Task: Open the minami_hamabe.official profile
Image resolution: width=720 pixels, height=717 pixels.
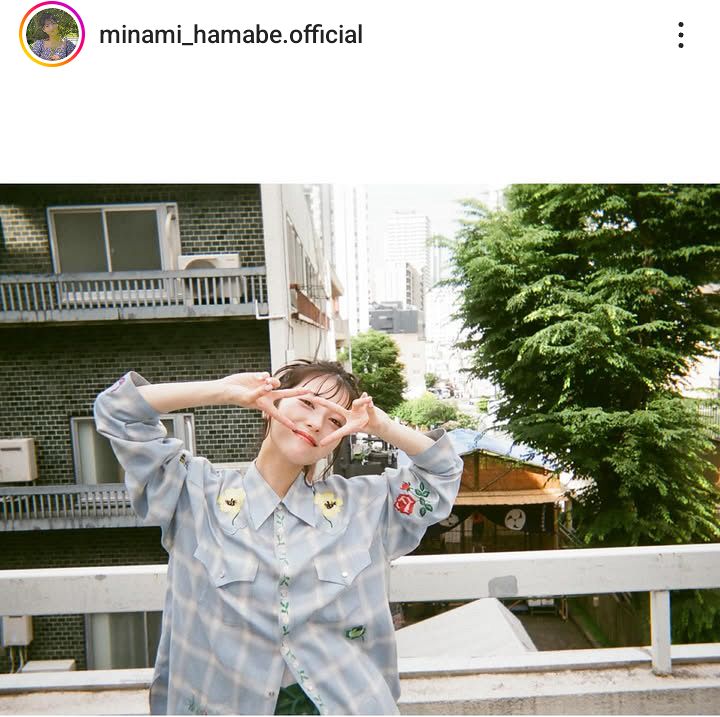Action: coord(231,35)
